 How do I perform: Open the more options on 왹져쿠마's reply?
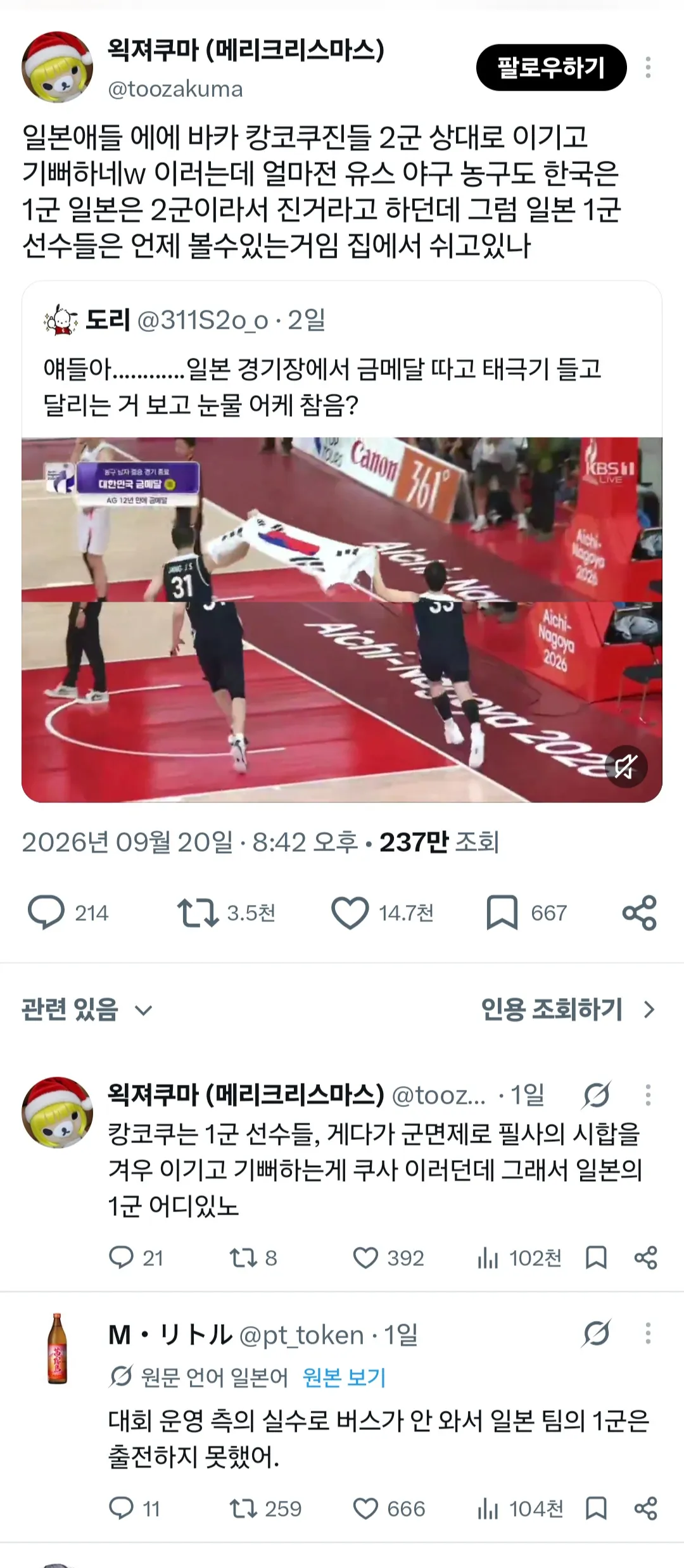click(647, 1094)
